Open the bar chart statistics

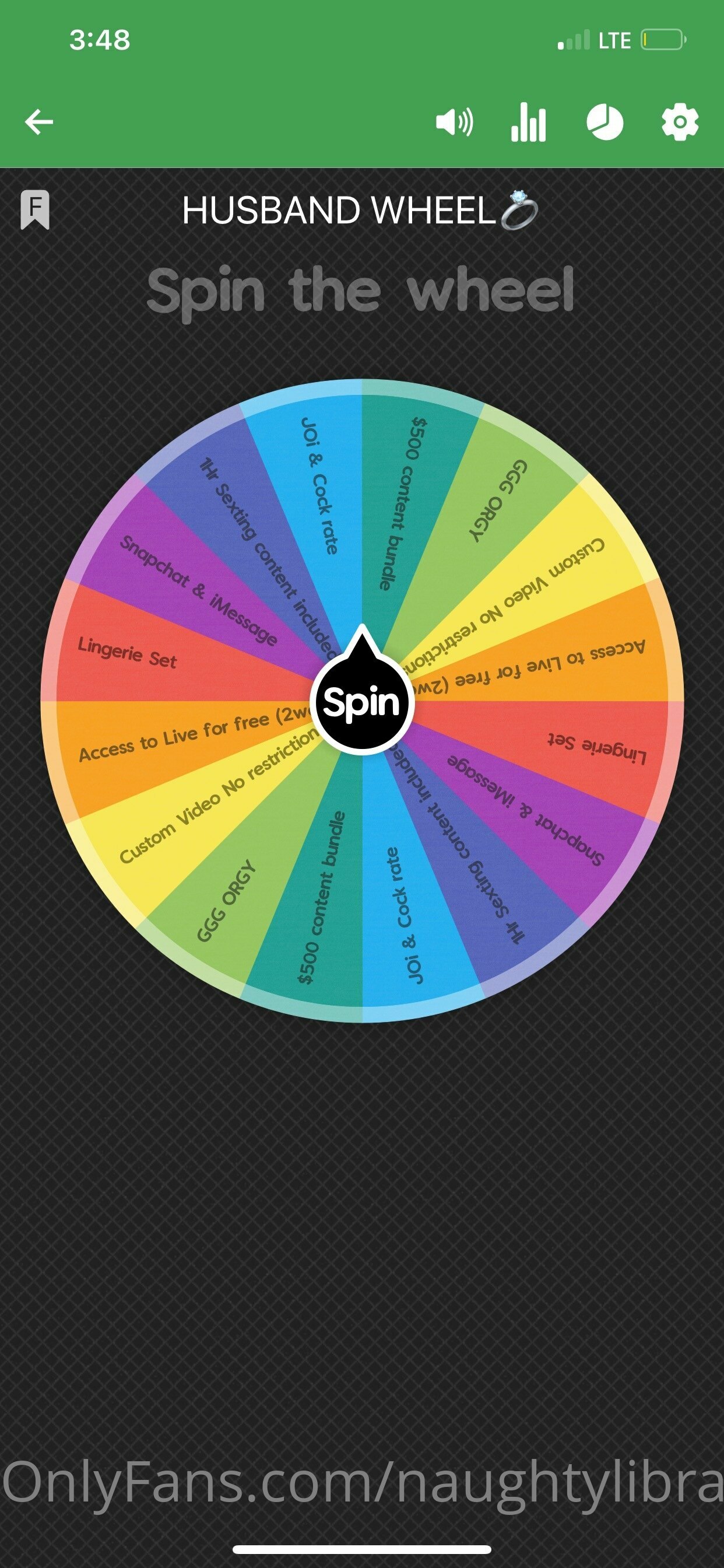click(528, 122)
